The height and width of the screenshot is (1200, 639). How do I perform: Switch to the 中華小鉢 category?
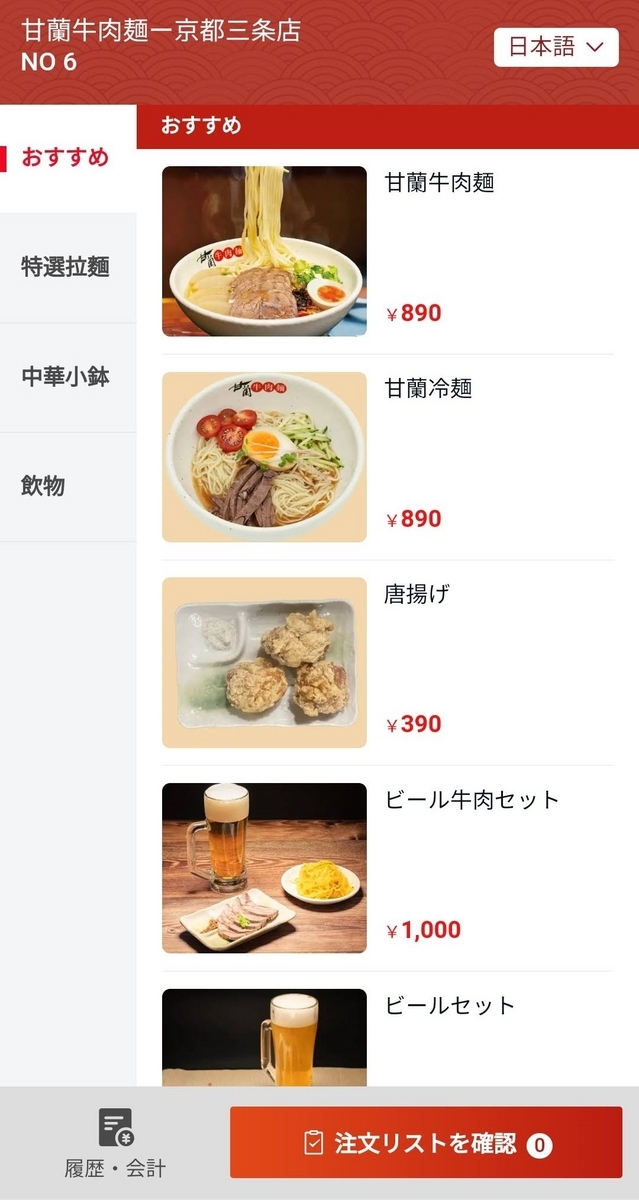[x=66, y=378]
